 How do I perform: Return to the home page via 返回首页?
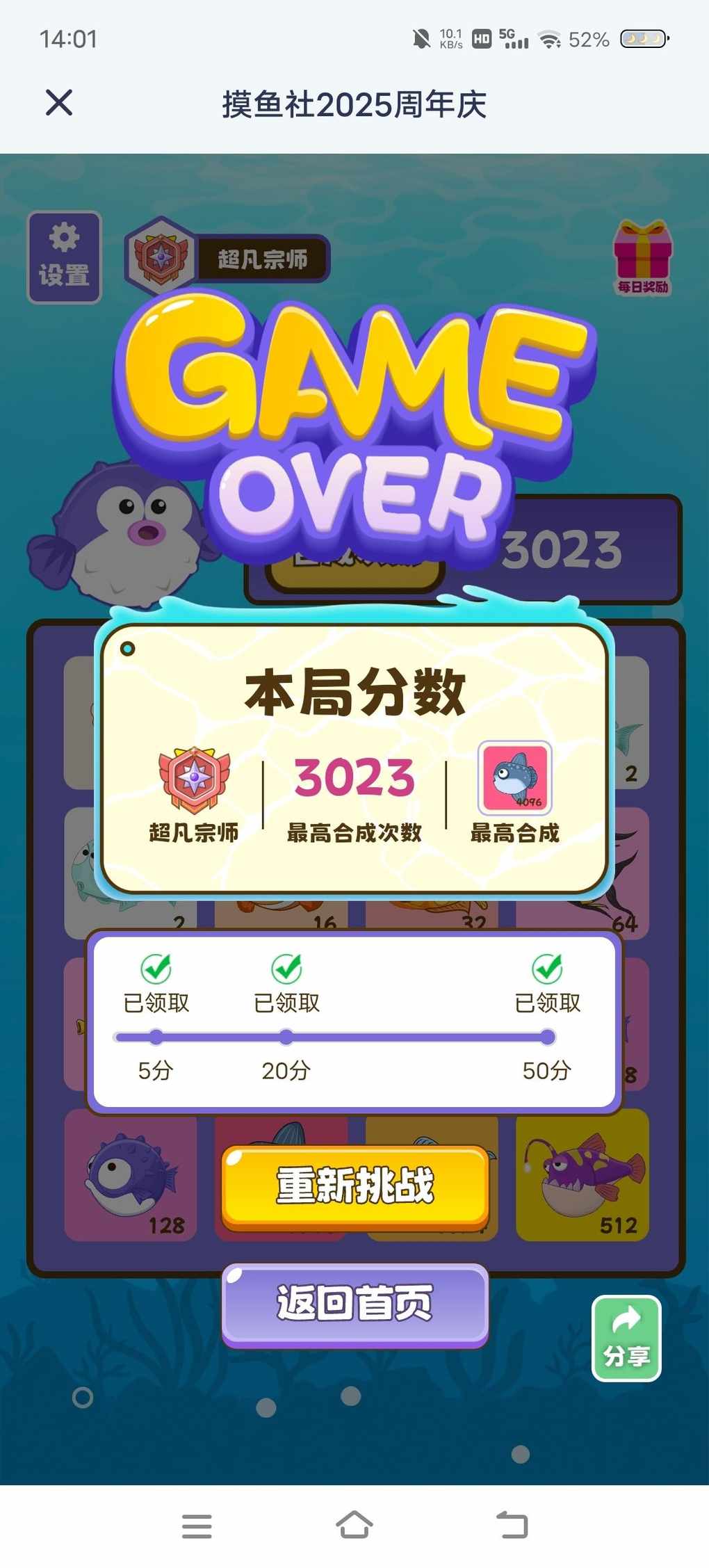point(355,1302)
